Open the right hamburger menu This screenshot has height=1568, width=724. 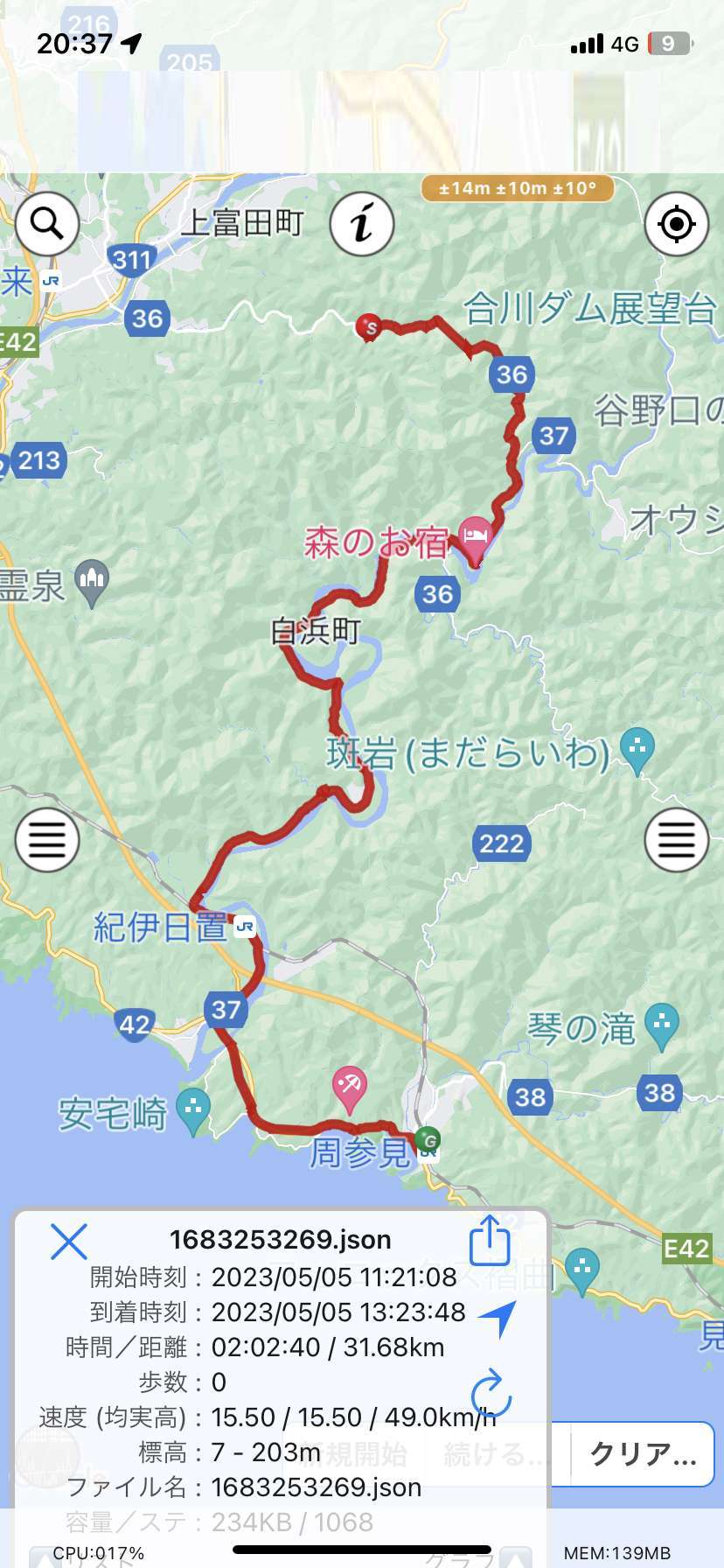pos(677,840)
